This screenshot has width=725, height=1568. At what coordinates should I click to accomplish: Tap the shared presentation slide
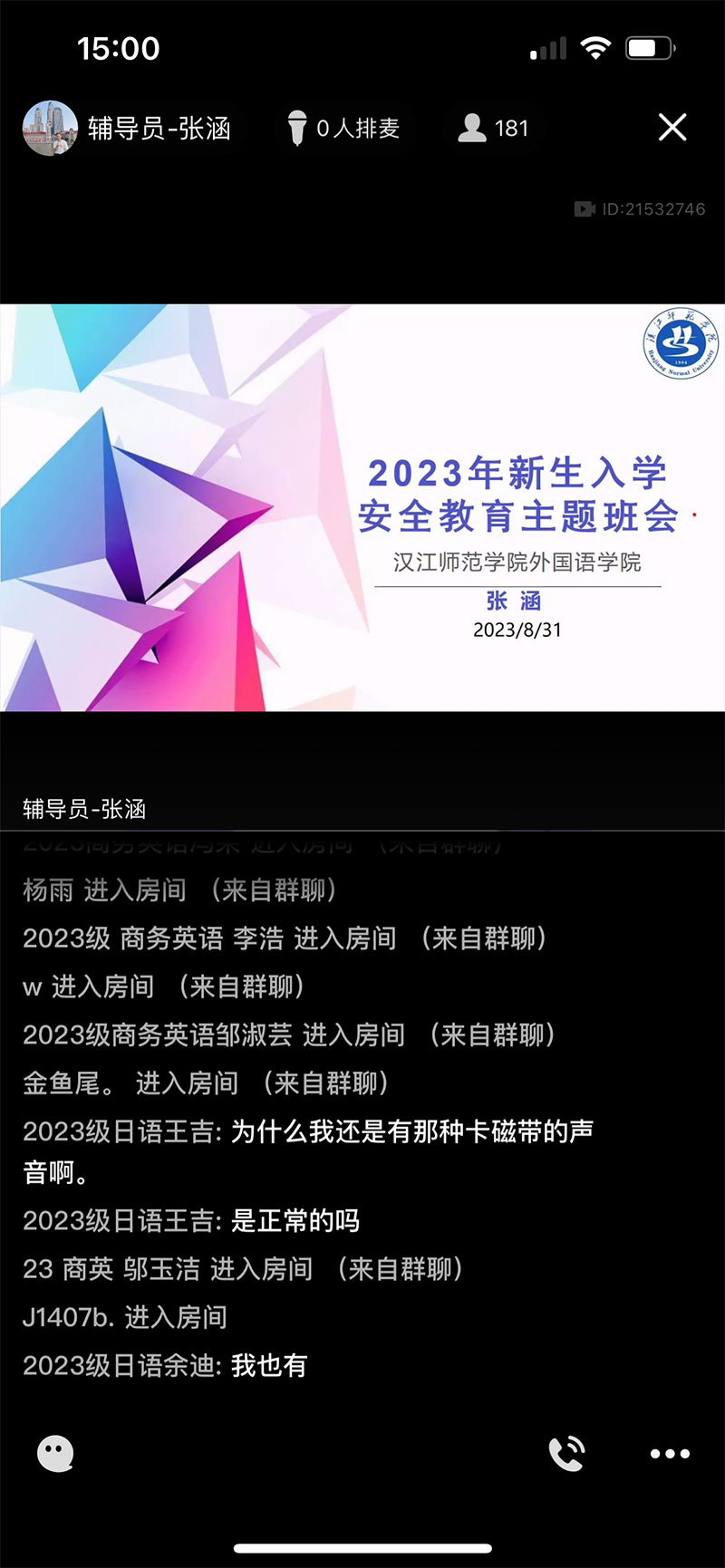tap(362, 507)
